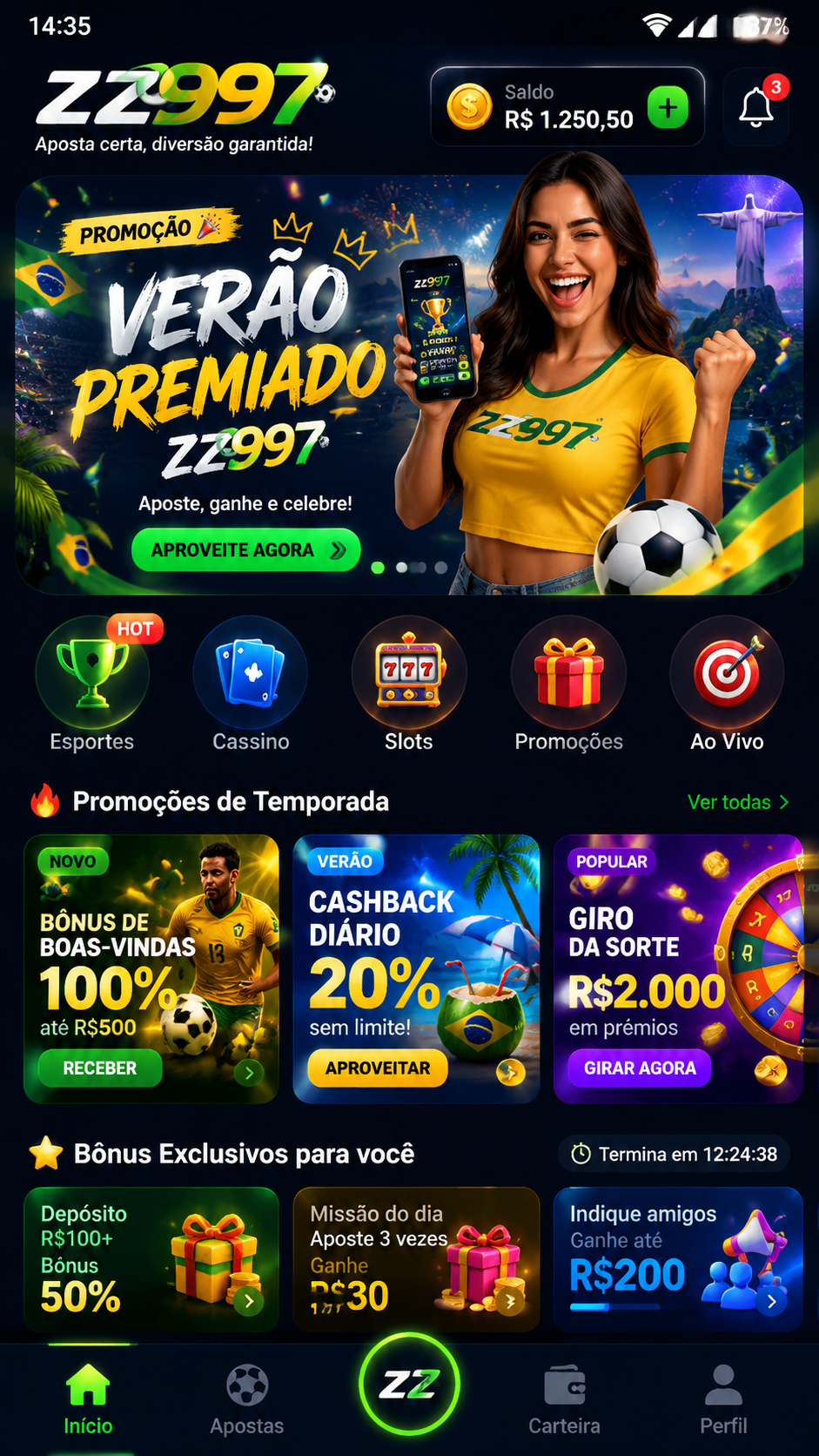The width and height of the screenshot is (819, 1456).
Task: Open the Slots category
Action: pyautogui.click(x=409, y=685)
